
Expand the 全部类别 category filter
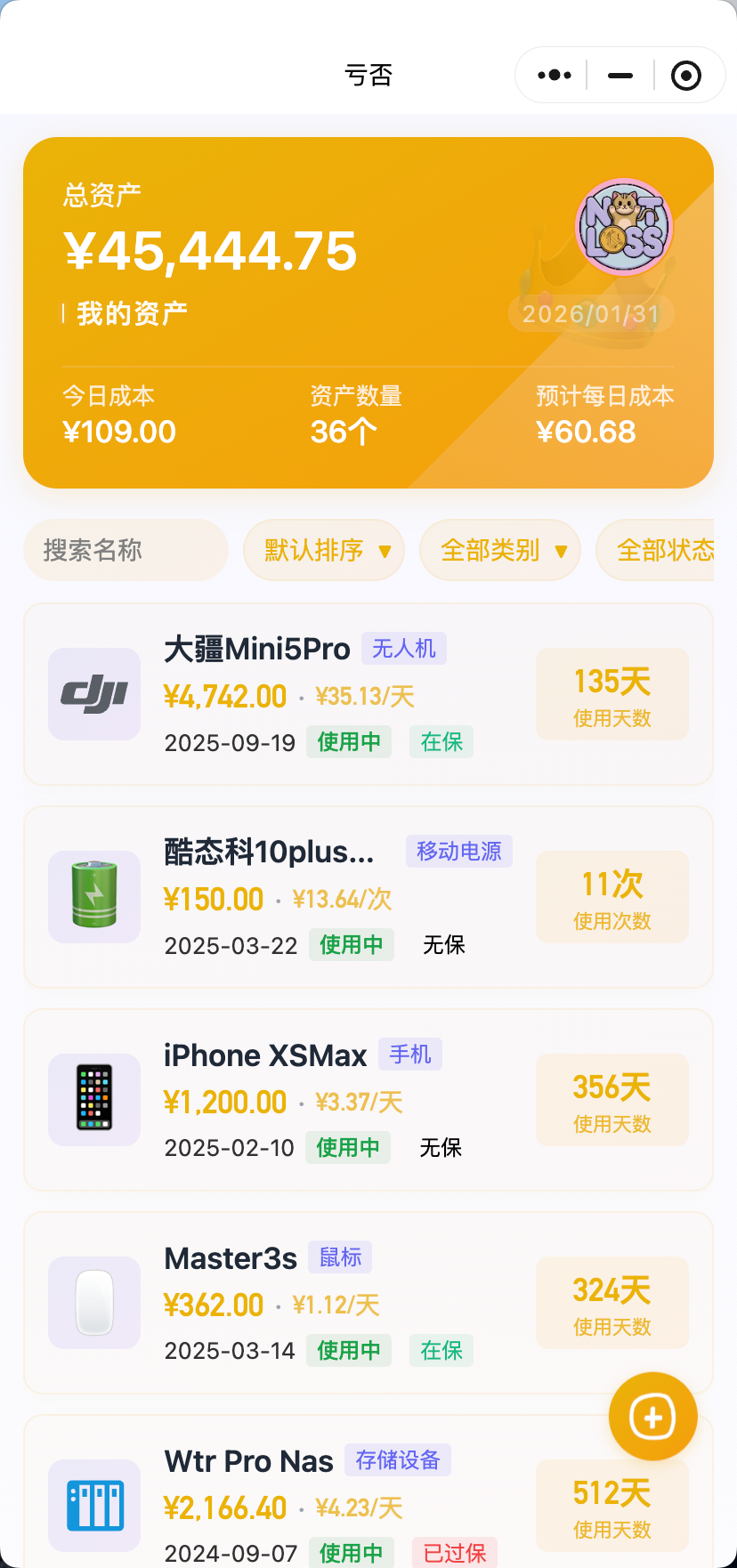point(499,550)
